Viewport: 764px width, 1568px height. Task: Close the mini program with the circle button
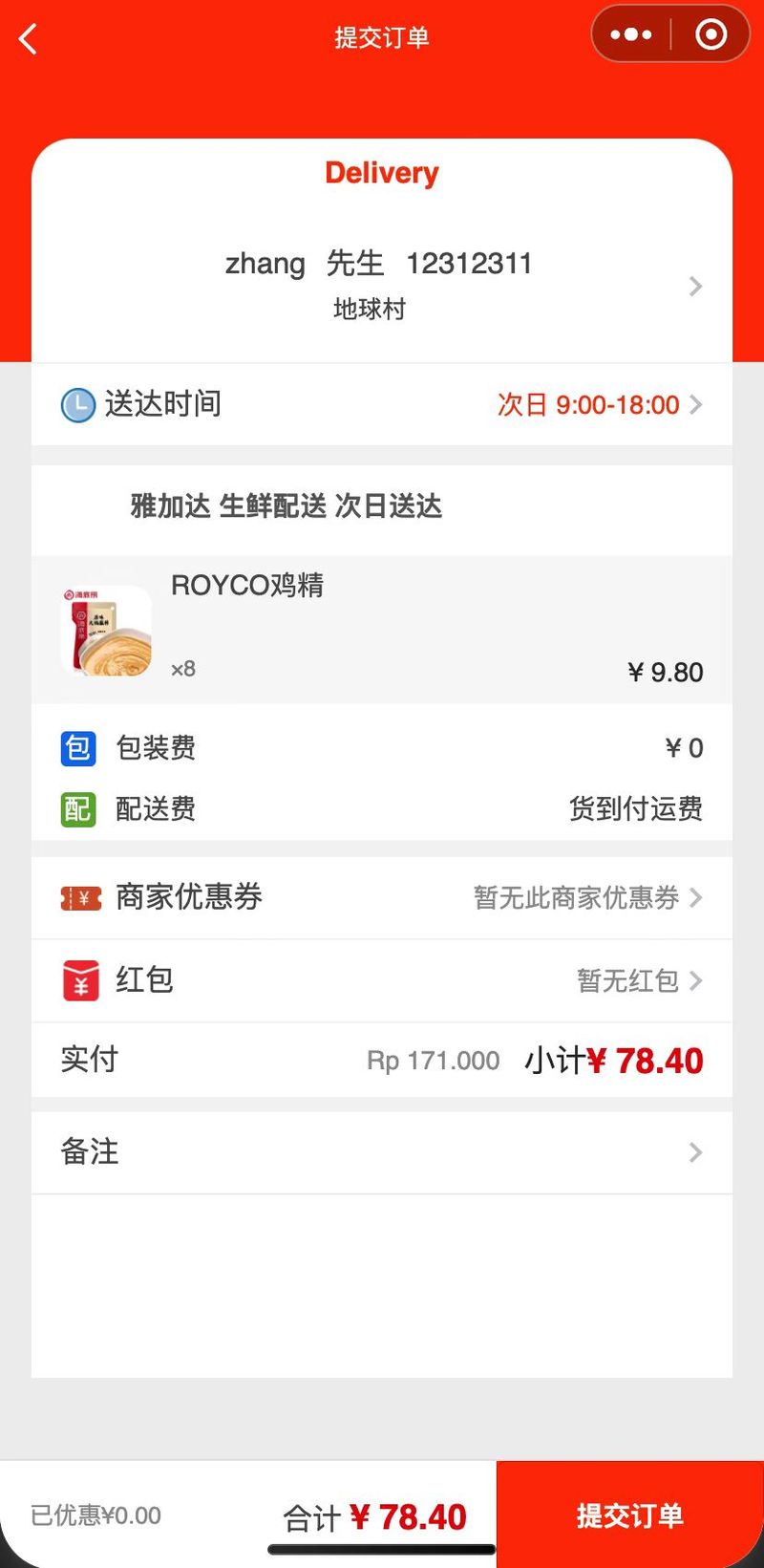pos(711,35)
